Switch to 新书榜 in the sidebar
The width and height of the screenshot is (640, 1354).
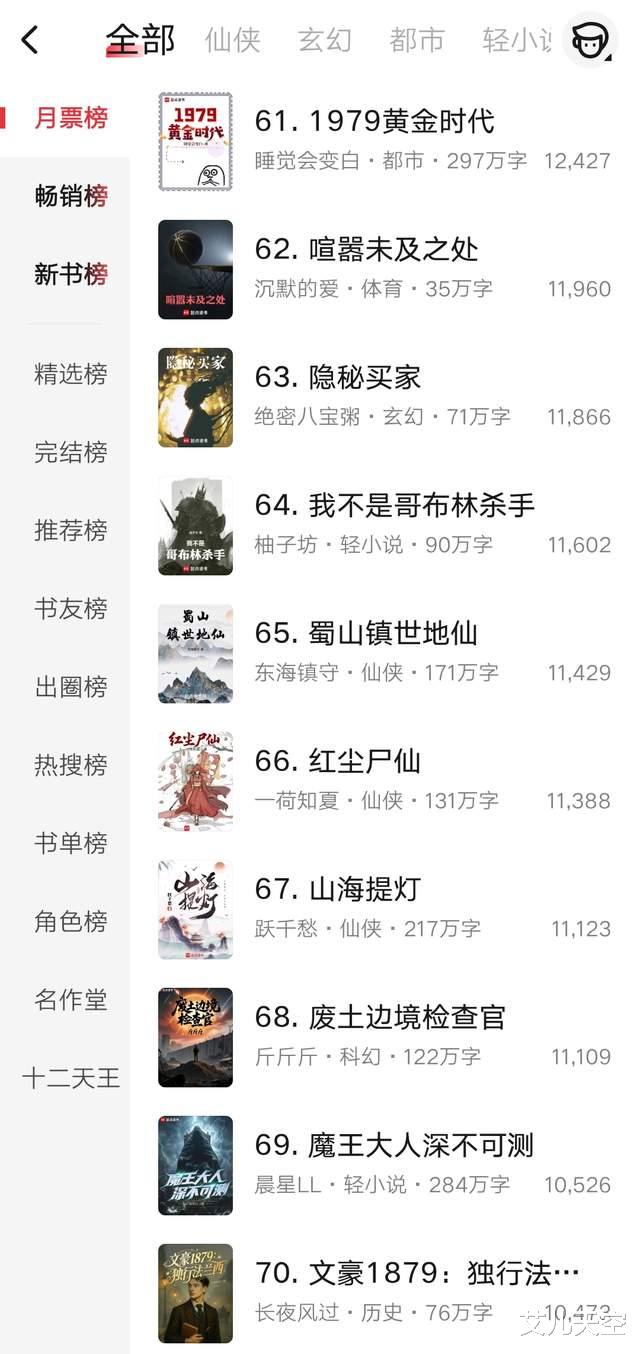pos(71,274)
